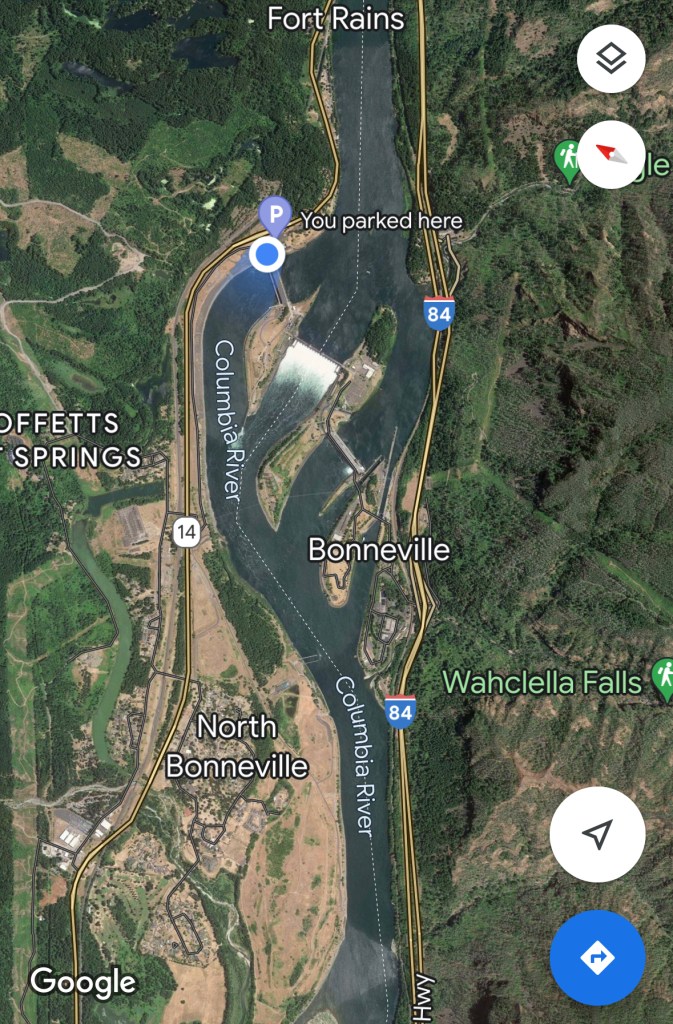Screen dimensions: 673x1024
Task: Open the hiking marker beside the compass
Action: (568, 158)
